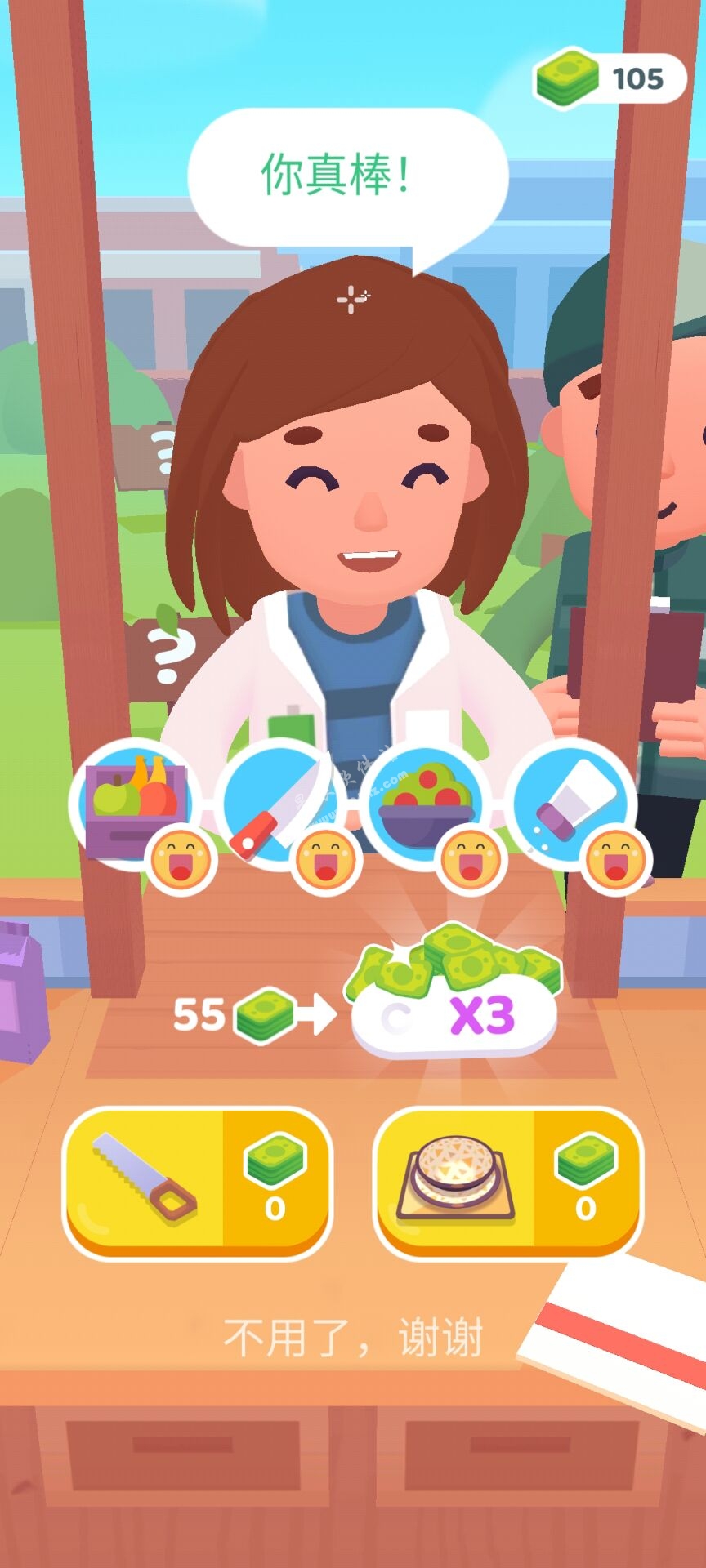This screenshot has width=706, height=1568.
Task: Claim the X3 cash multiplier reward
Action: 454,1015
